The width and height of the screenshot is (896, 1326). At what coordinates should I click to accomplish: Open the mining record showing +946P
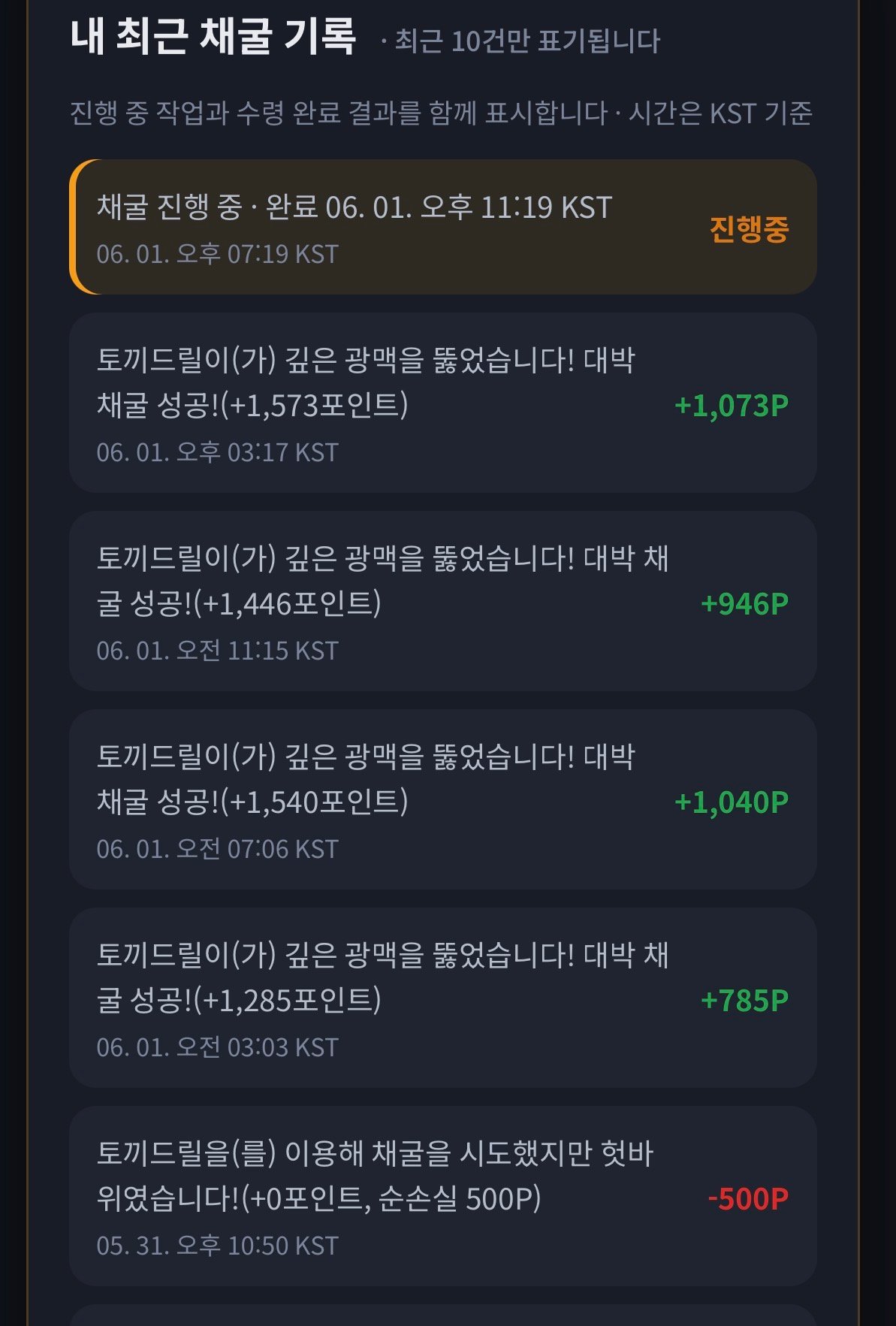click(442, 602)
